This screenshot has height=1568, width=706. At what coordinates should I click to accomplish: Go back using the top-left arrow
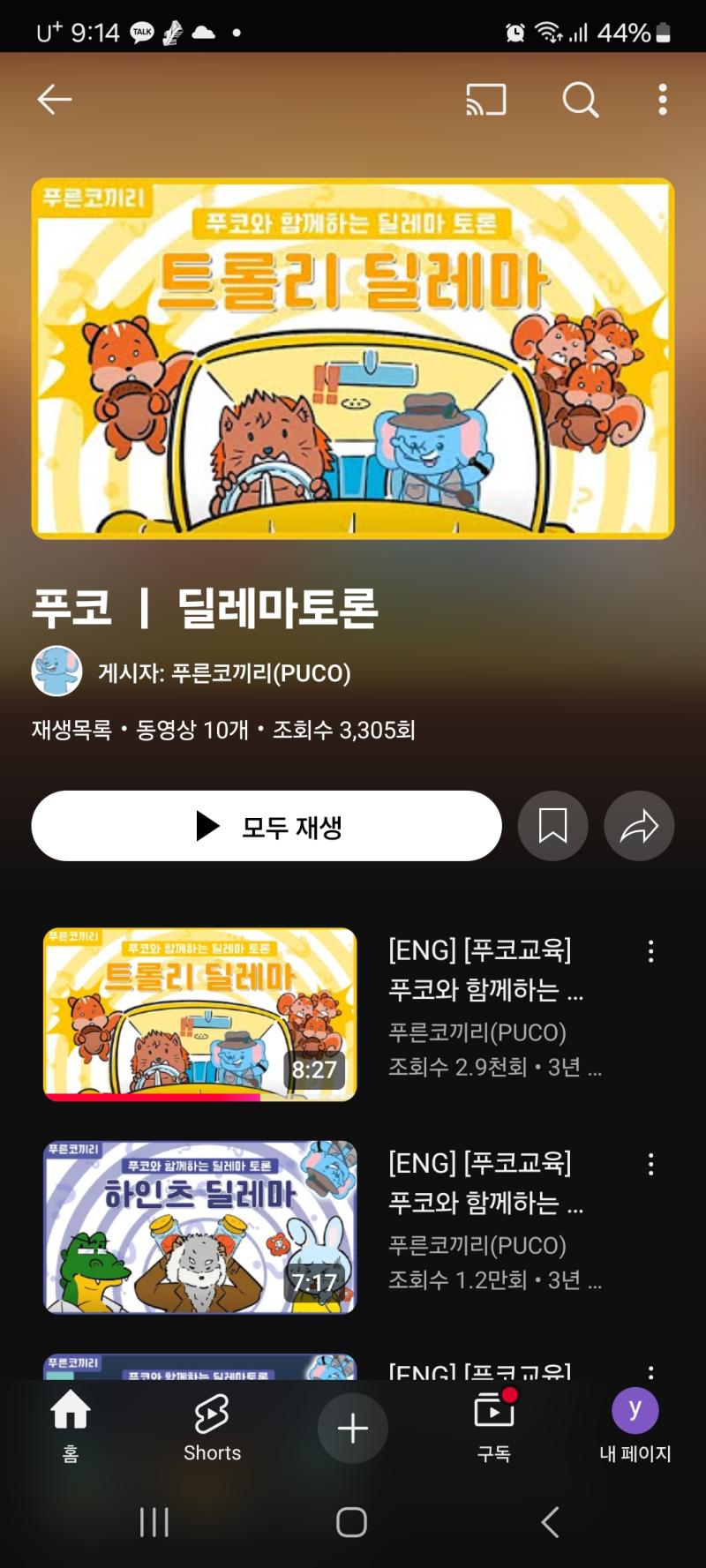pos(54,100)
